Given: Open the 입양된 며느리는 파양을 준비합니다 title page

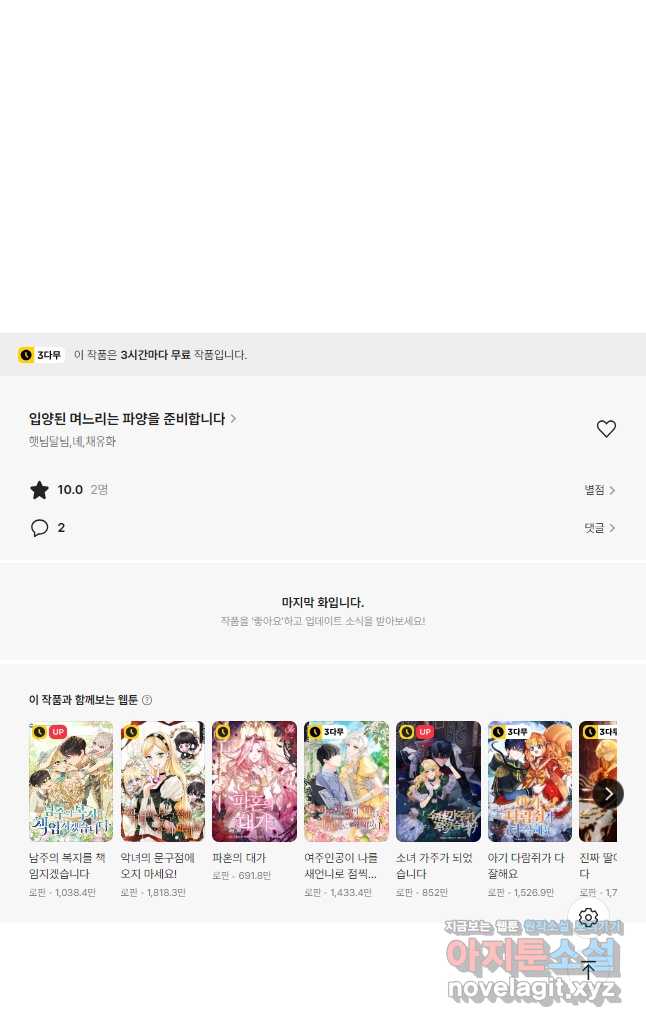Looking at the screenshot, I should click(x=132, y=419).
